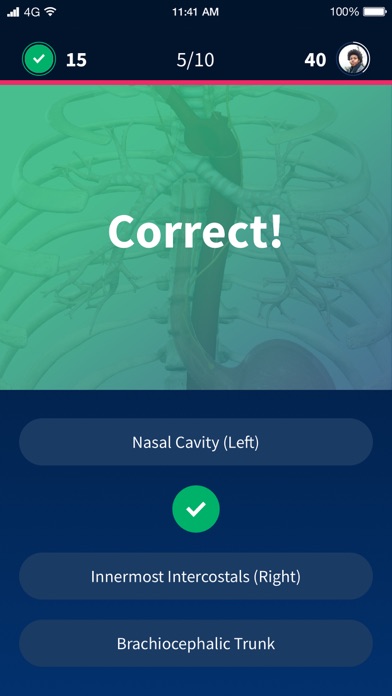Screen dimensions: 392x696
Task: Choose Innermost Intercostals (Right) option
Action: tap(196, 577)
